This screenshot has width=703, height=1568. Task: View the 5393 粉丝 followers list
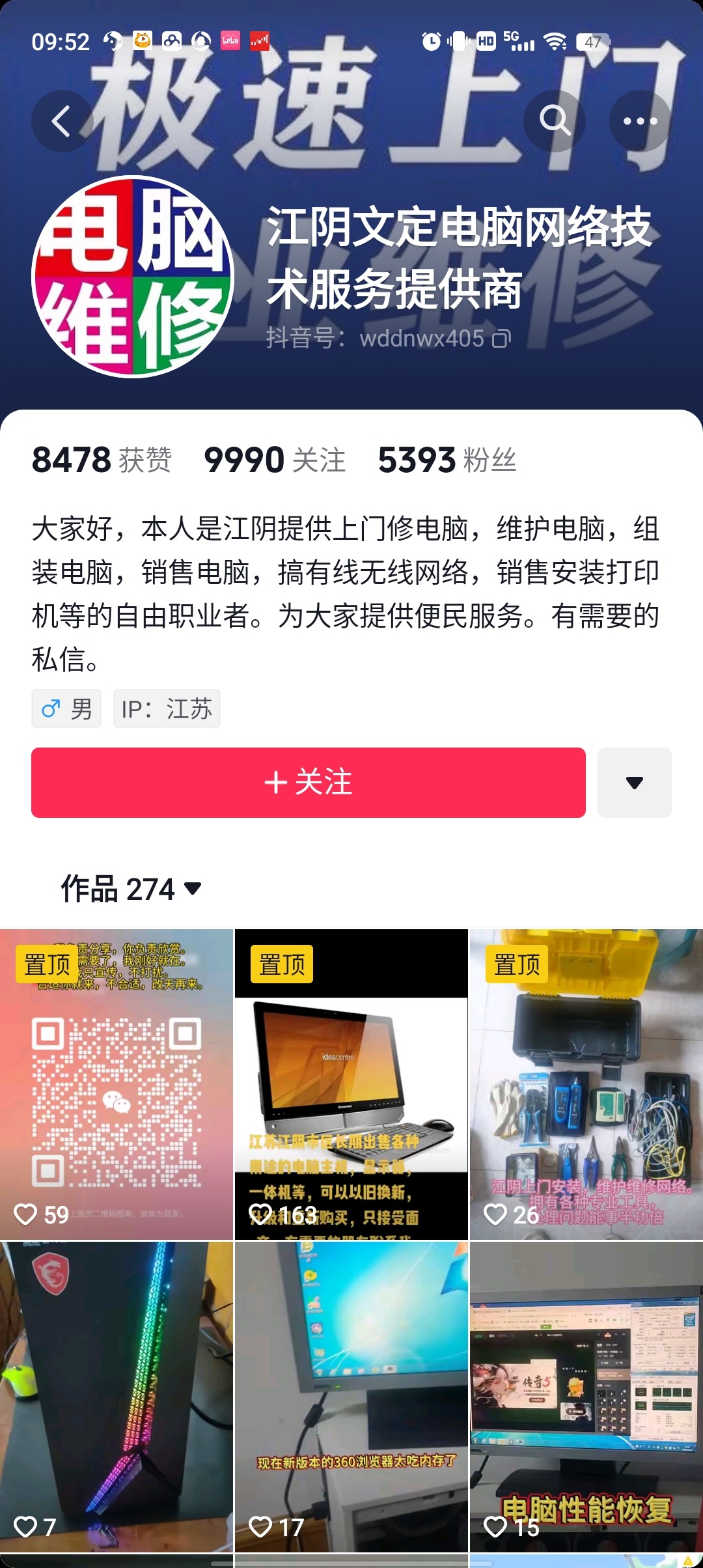pyautogui.click(x=447, y=460)
